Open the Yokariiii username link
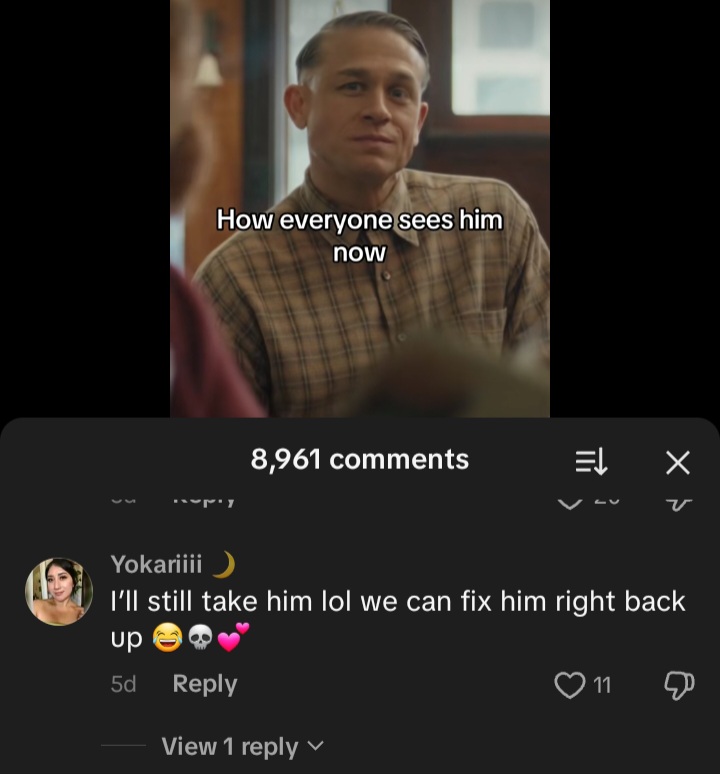The image size is (720, 774). (156, 564)
